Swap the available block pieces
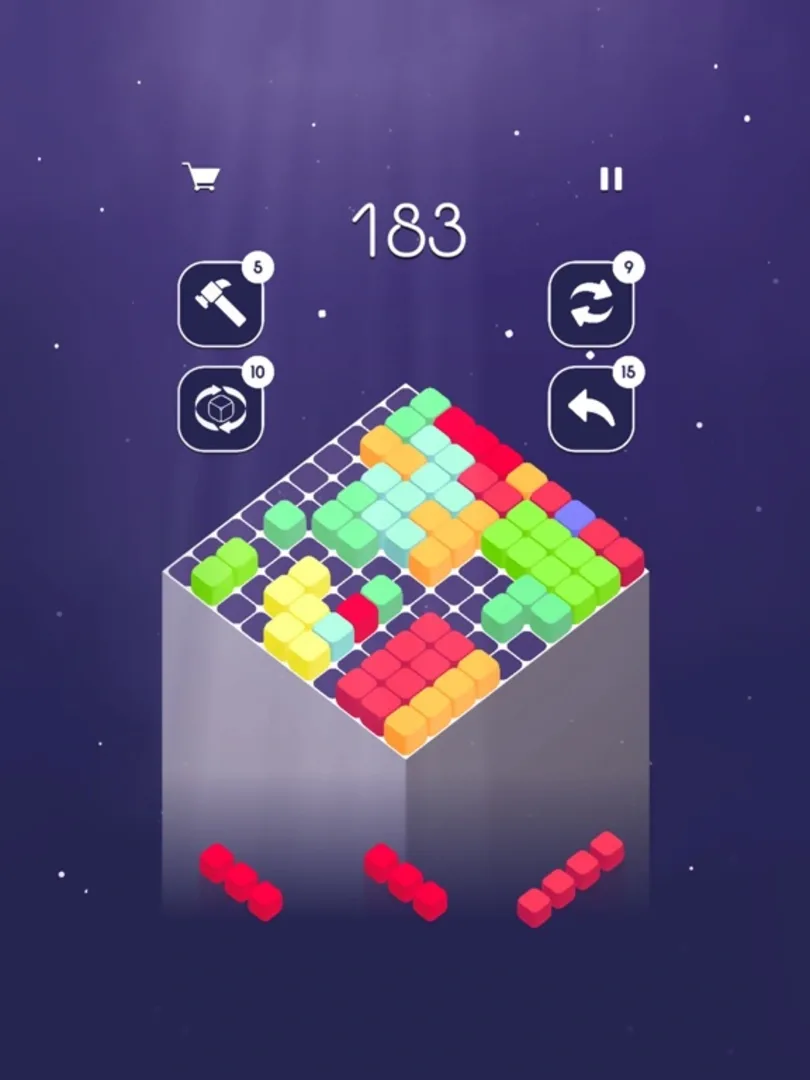 click(590, 305)
